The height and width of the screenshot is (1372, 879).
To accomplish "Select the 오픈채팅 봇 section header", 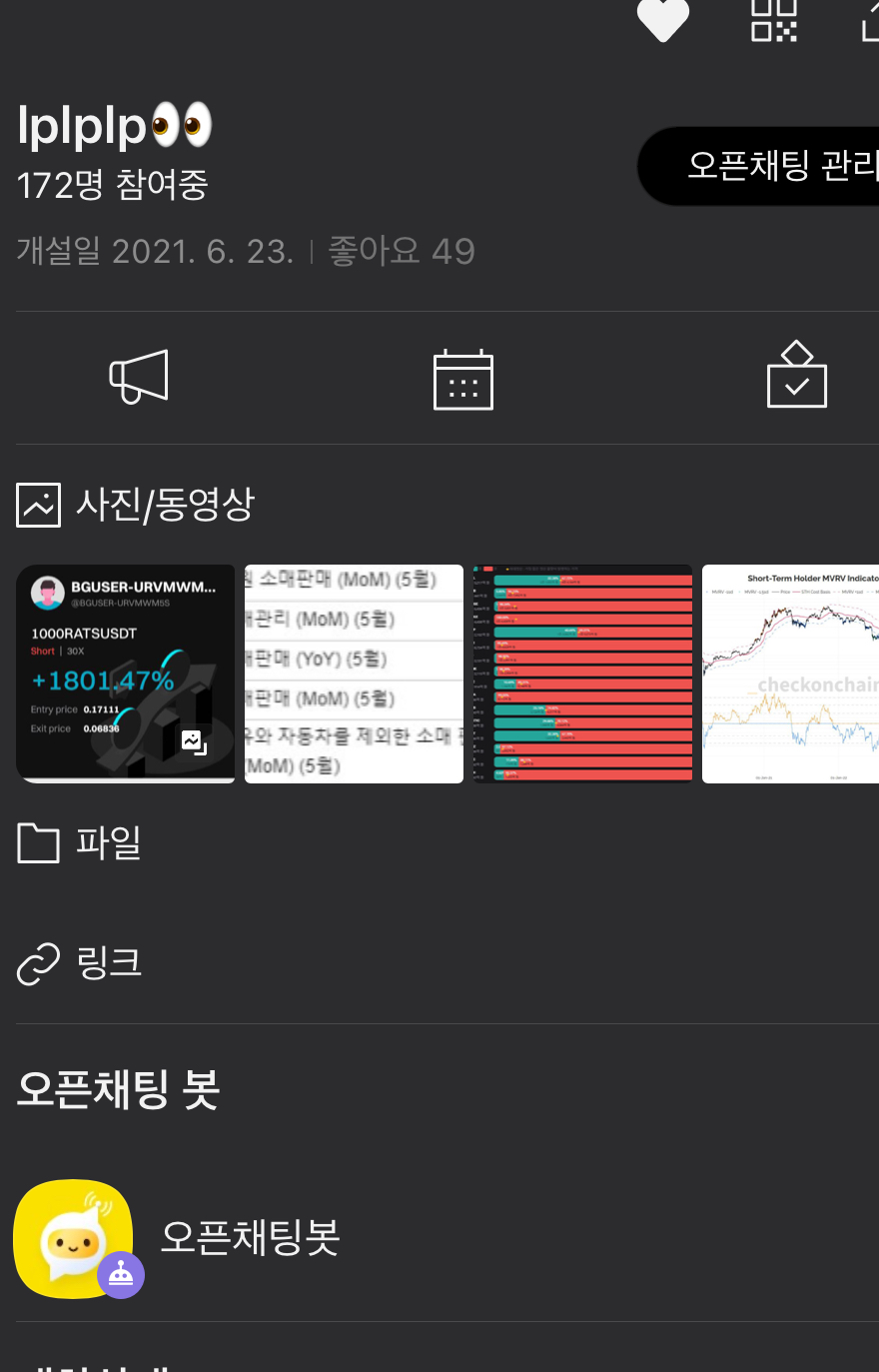I will click(117, 1090).
